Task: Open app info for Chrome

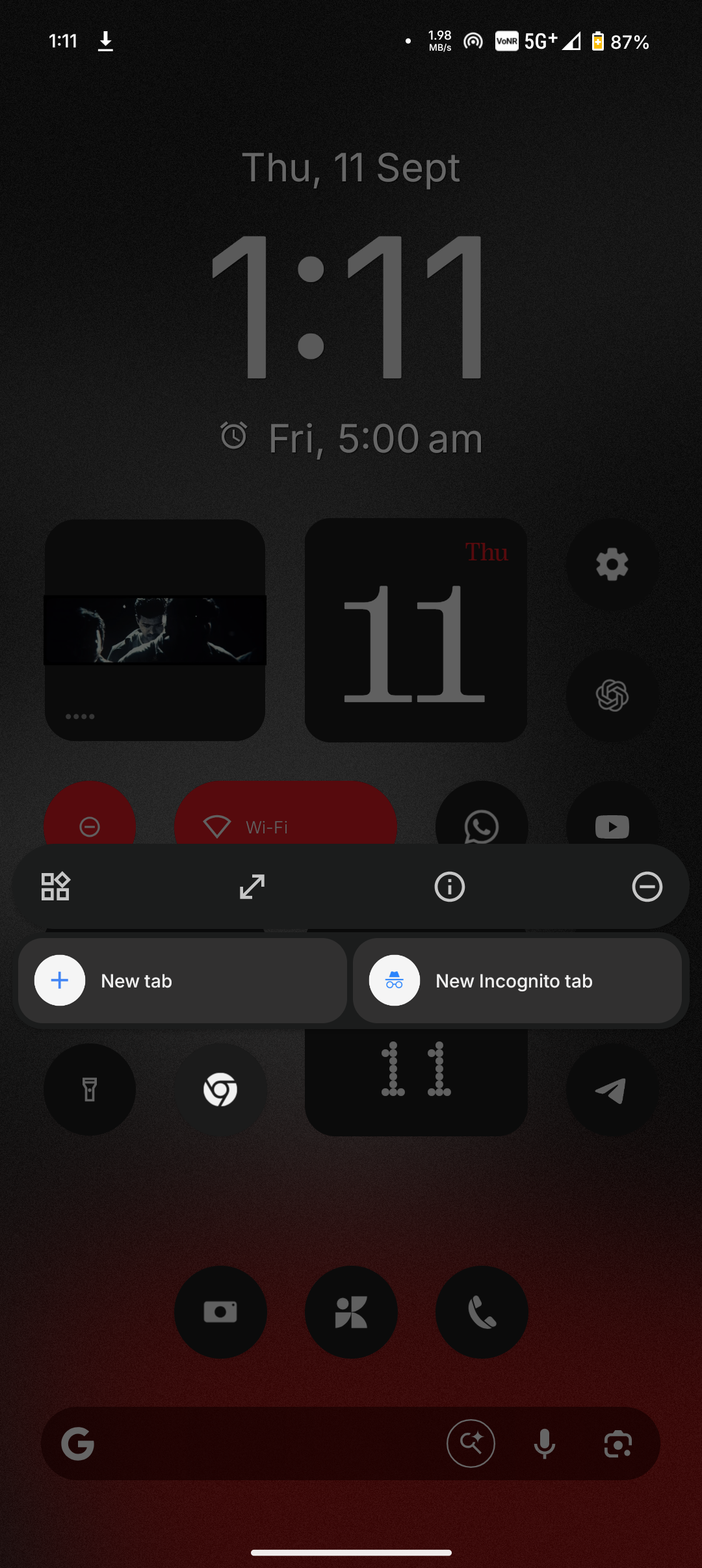Action: coord(449,887)
